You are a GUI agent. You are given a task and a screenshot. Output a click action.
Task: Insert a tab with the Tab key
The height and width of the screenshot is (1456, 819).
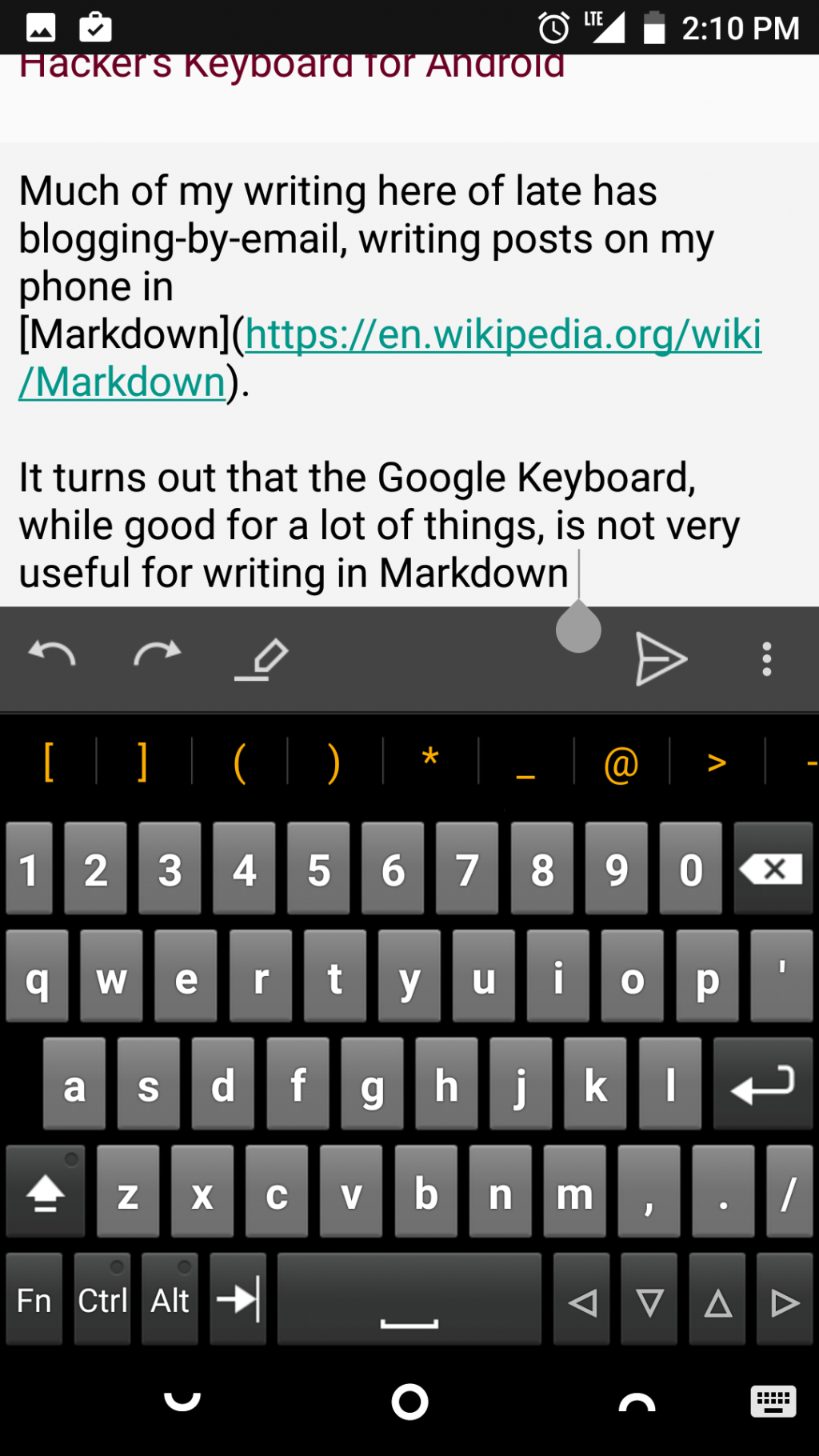pos(238,1299)
